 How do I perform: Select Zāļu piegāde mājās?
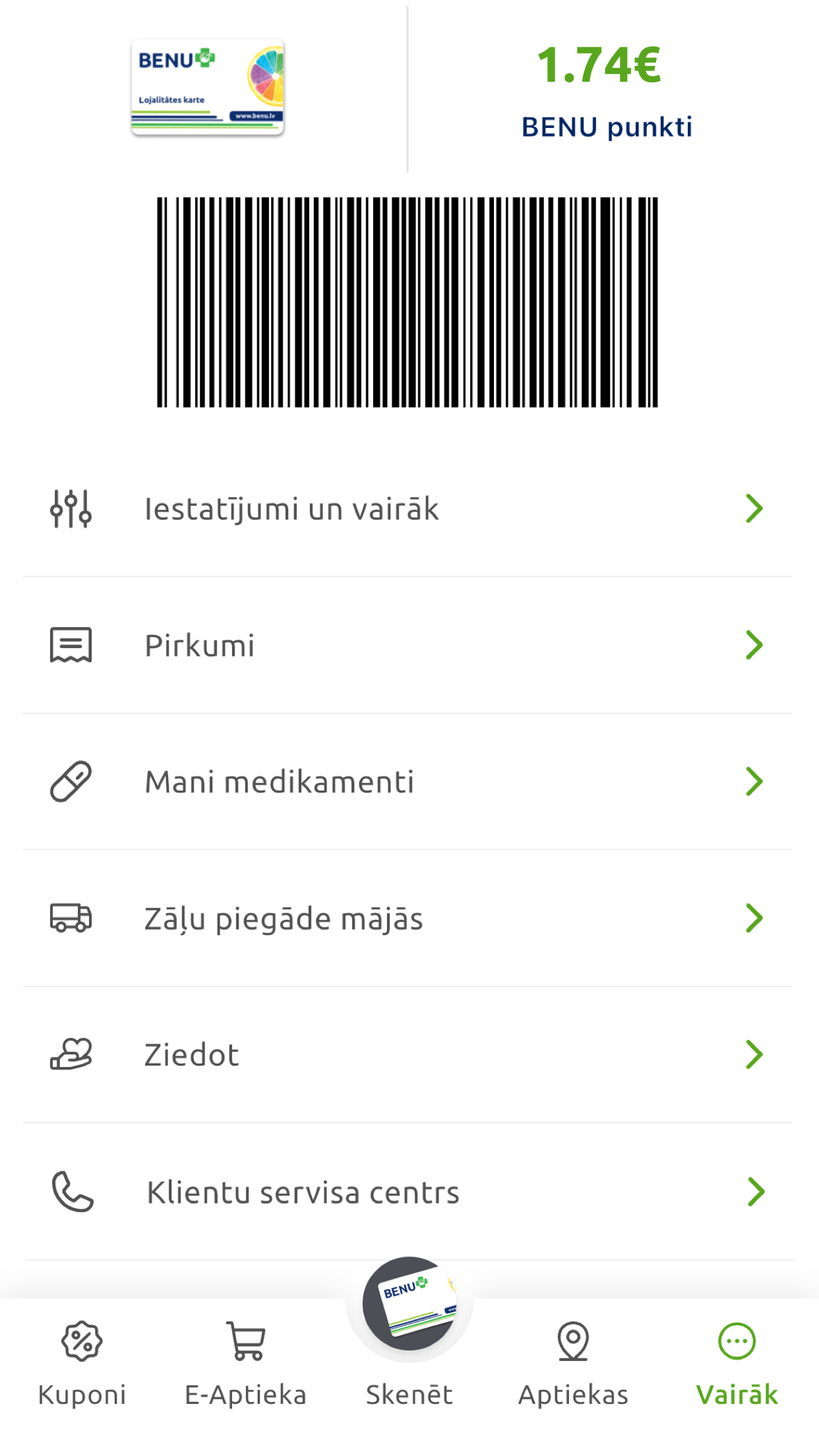(x=408, y=919)
